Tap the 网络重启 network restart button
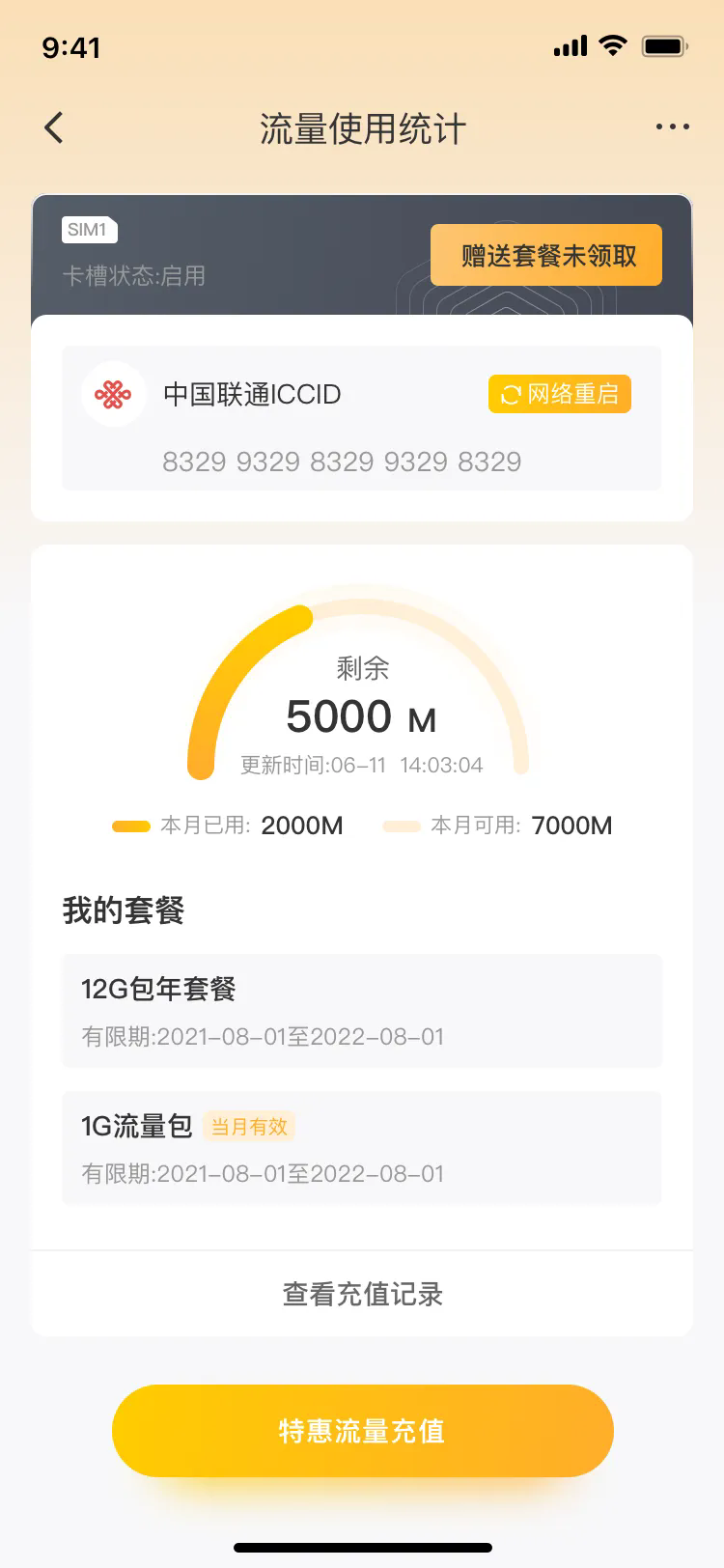The height and width of the screenshot is (1568, 724). tap(560, 394)
